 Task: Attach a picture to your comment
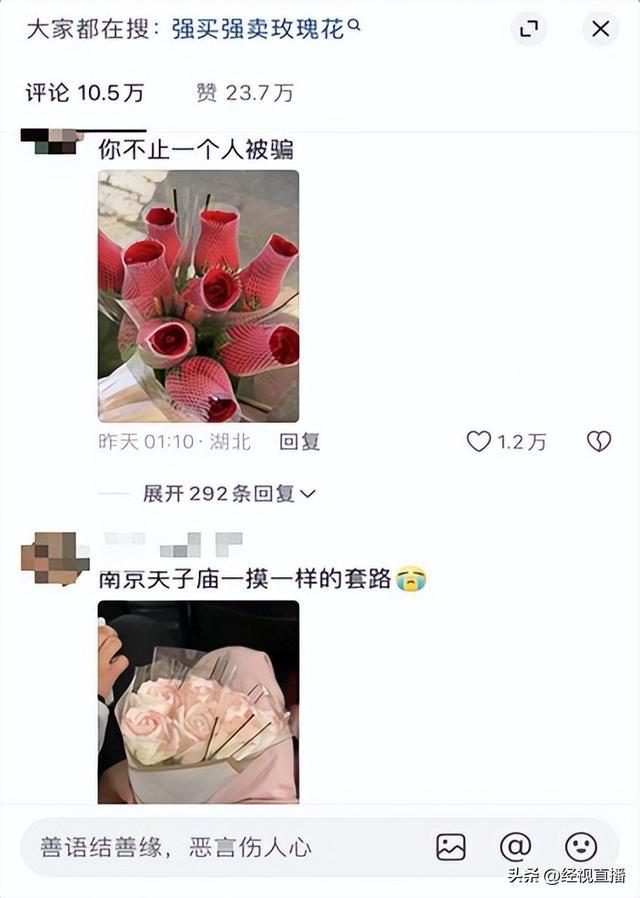coord(451,847)
